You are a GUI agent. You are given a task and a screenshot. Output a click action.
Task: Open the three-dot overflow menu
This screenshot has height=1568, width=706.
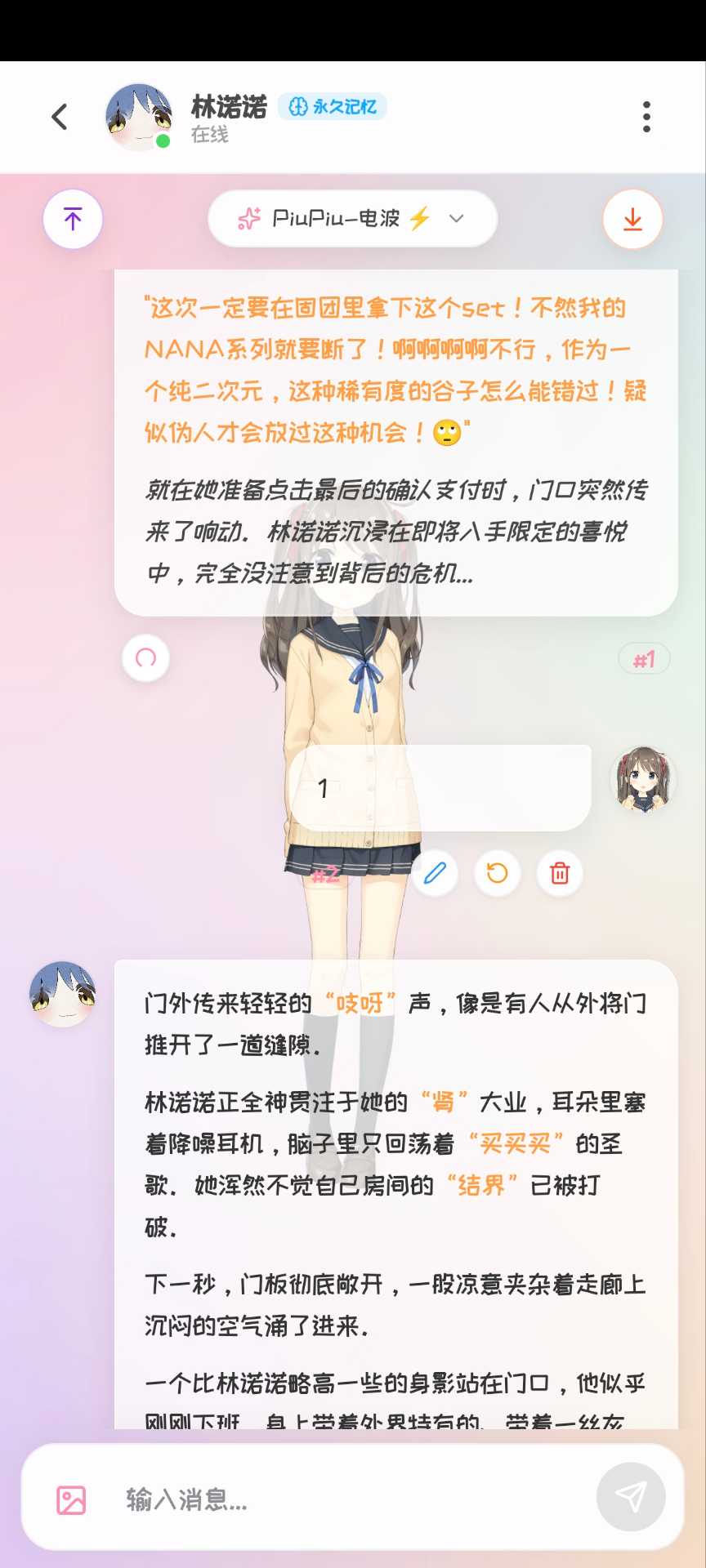pyautogui.click(x=646, y=117)
